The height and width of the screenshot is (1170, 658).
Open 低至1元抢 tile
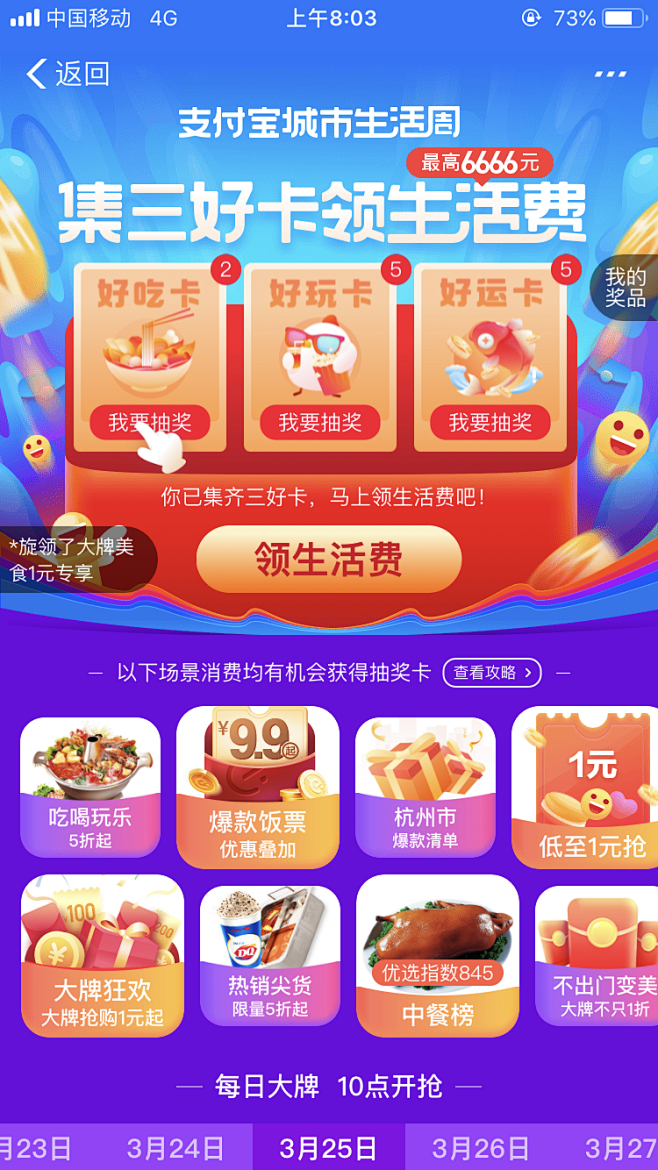pos(585,787)
